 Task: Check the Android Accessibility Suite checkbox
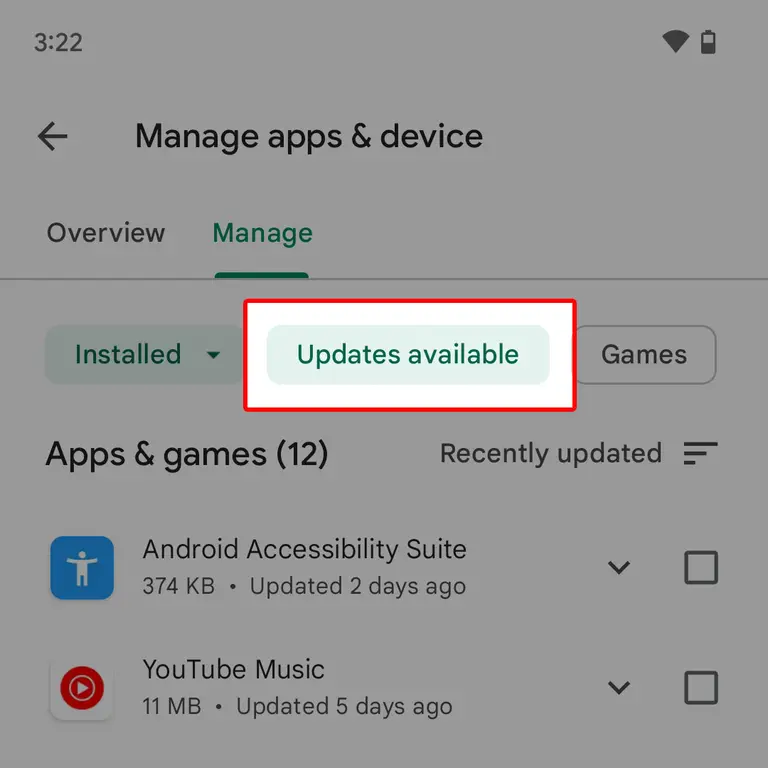[701, 568]
